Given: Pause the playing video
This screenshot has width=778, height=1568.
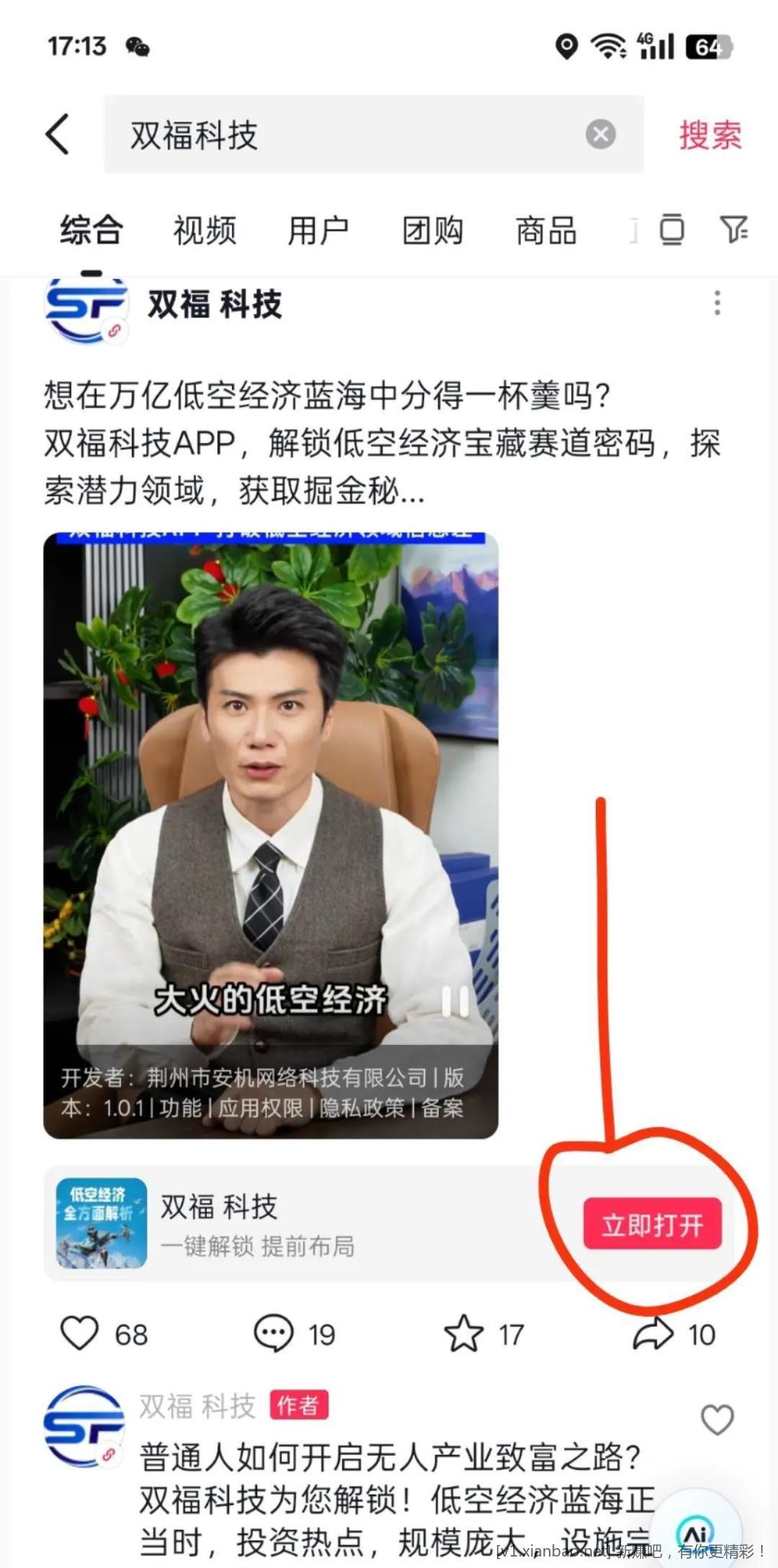Looking at the screenshot, I should tap(455, 1001).
